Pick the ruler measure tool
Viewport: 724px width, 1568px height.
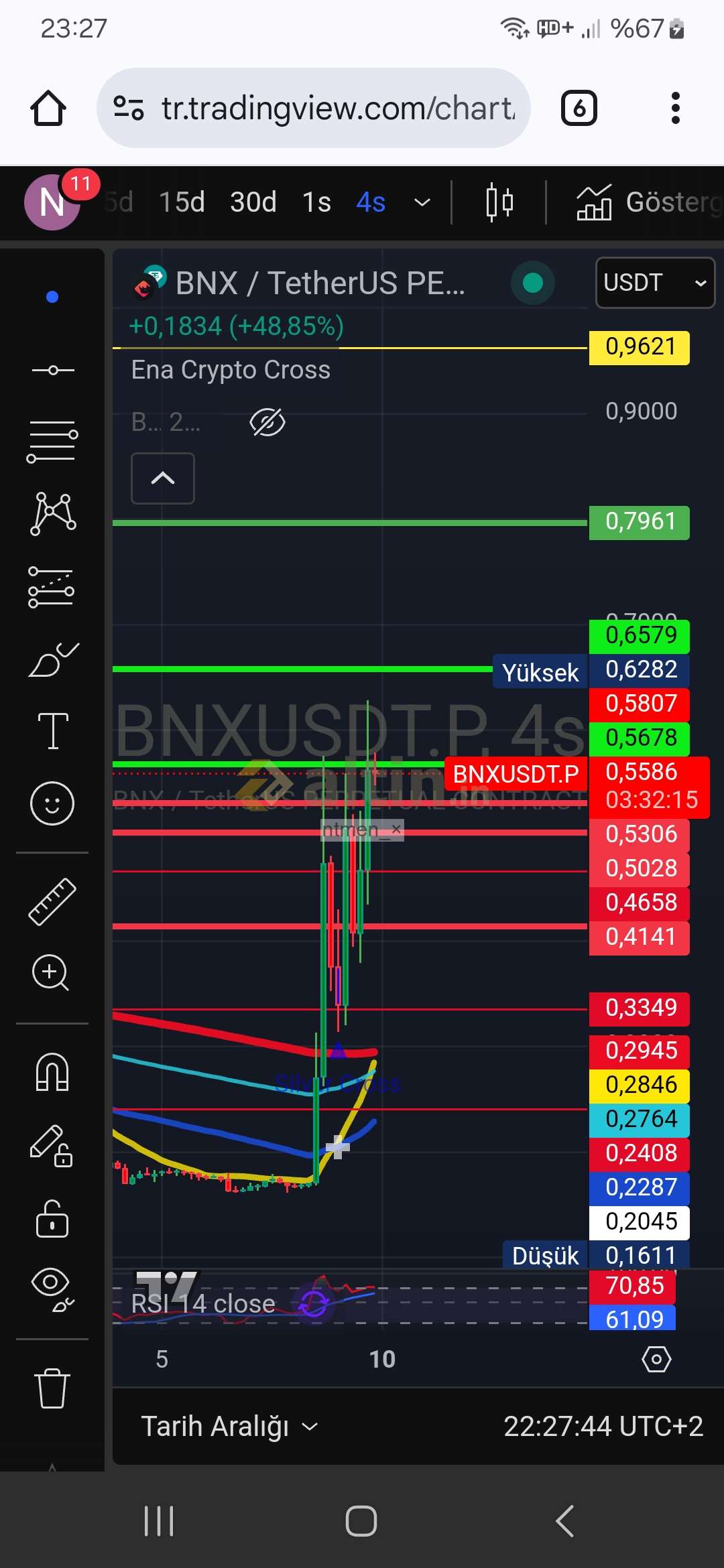coord(52,902)
